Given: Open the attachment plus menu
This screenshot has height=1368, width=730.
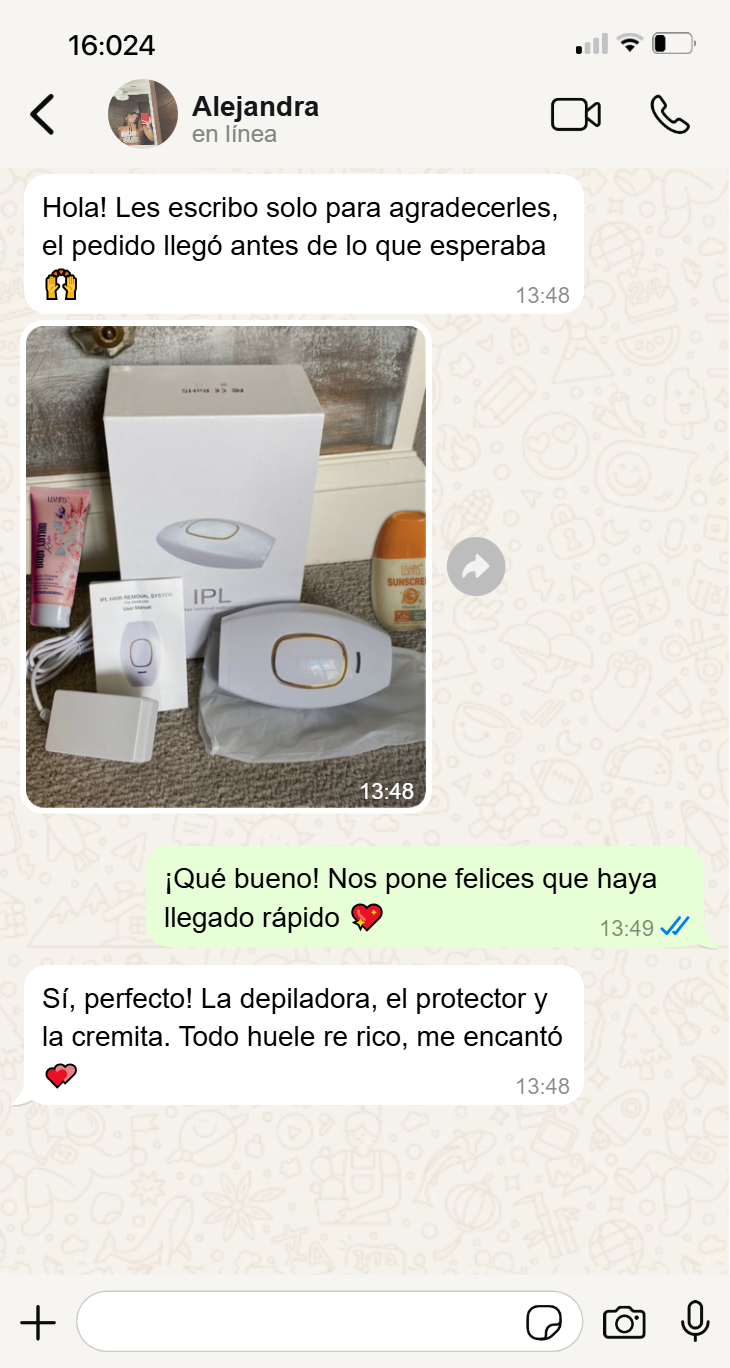Looking at the screenshot, I should pyautogui.click(x=38, y=1323).
